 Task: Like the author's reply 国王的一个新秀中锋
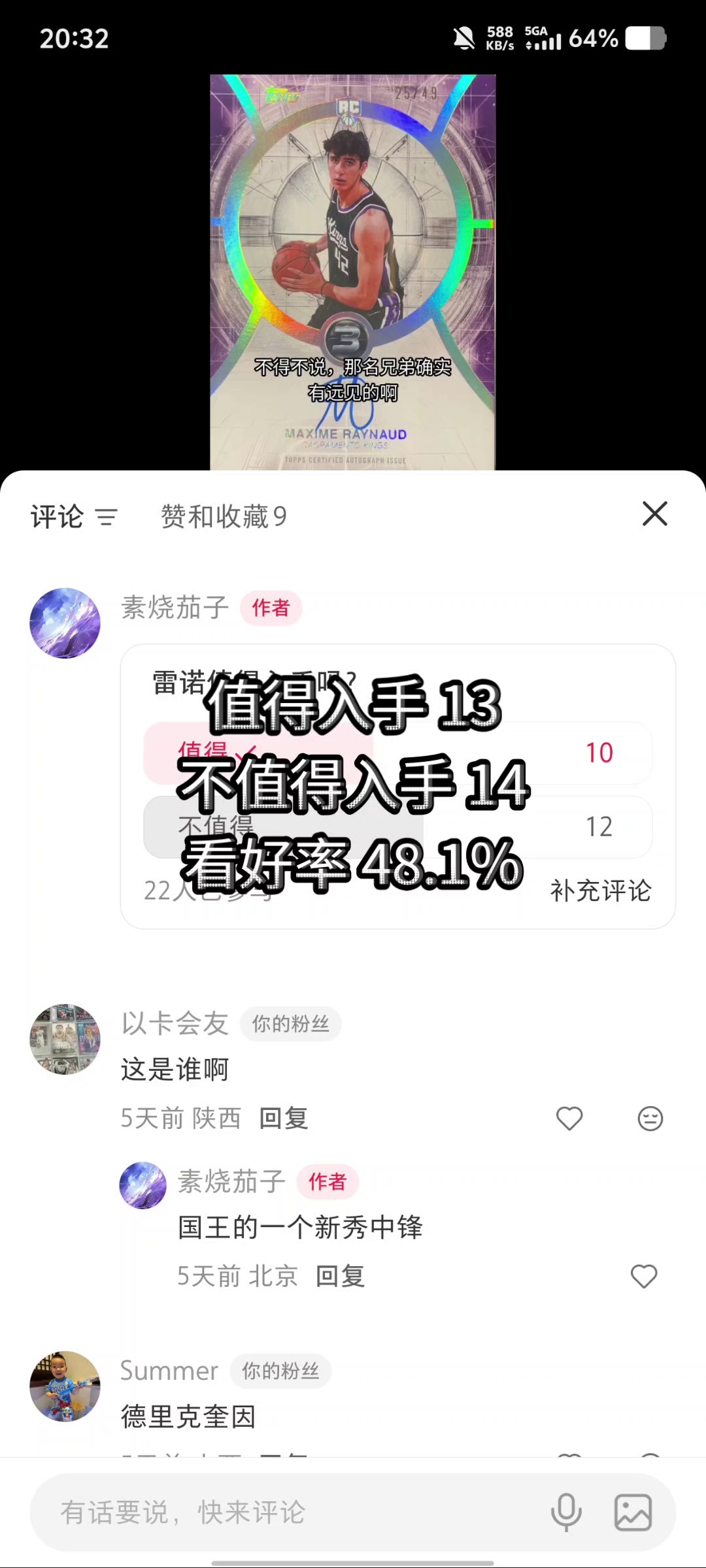coord(643,1276)
